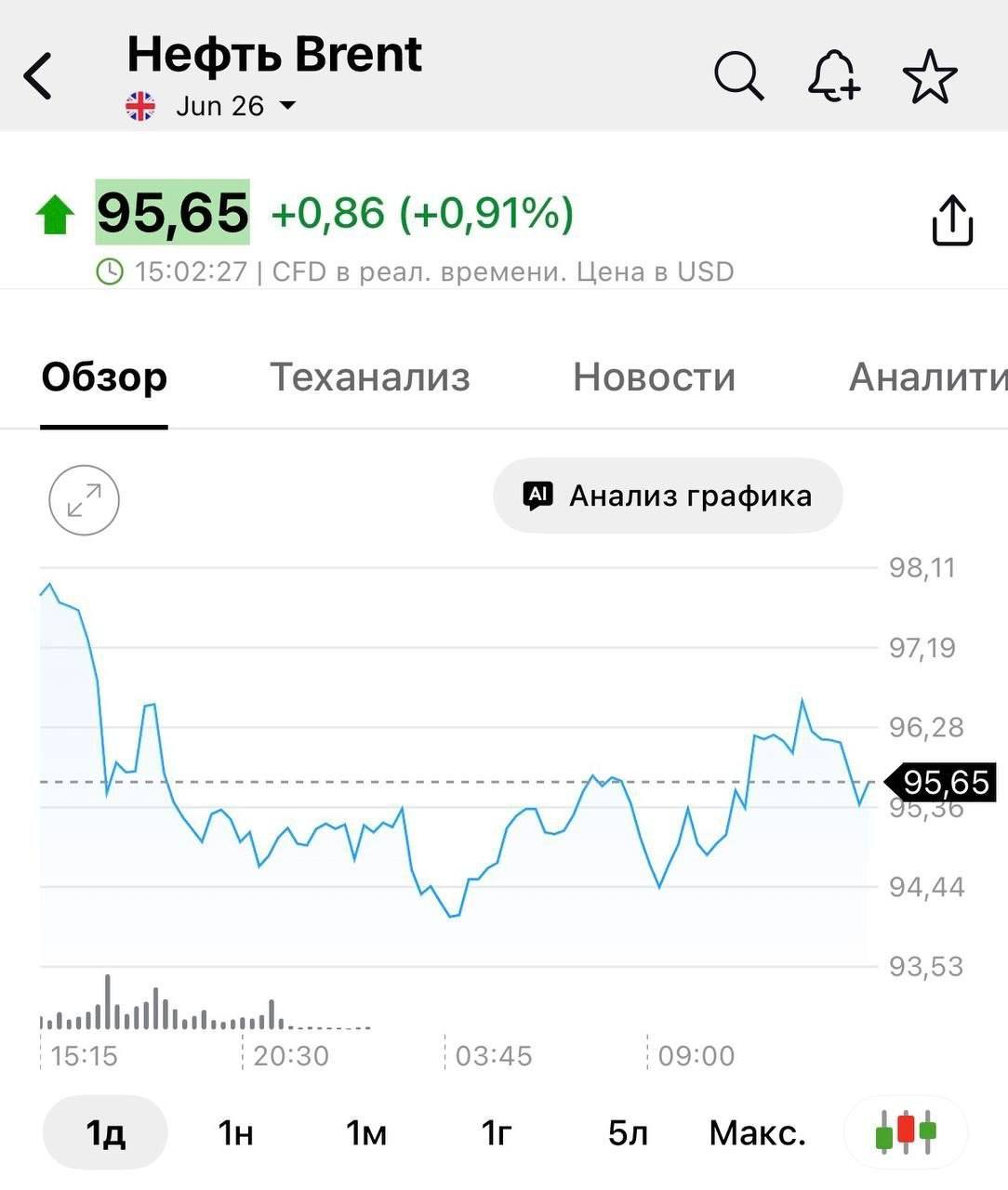Add Brent to favorites with the star
This screenshot has height=1190, width=1008.
point(929,76)
